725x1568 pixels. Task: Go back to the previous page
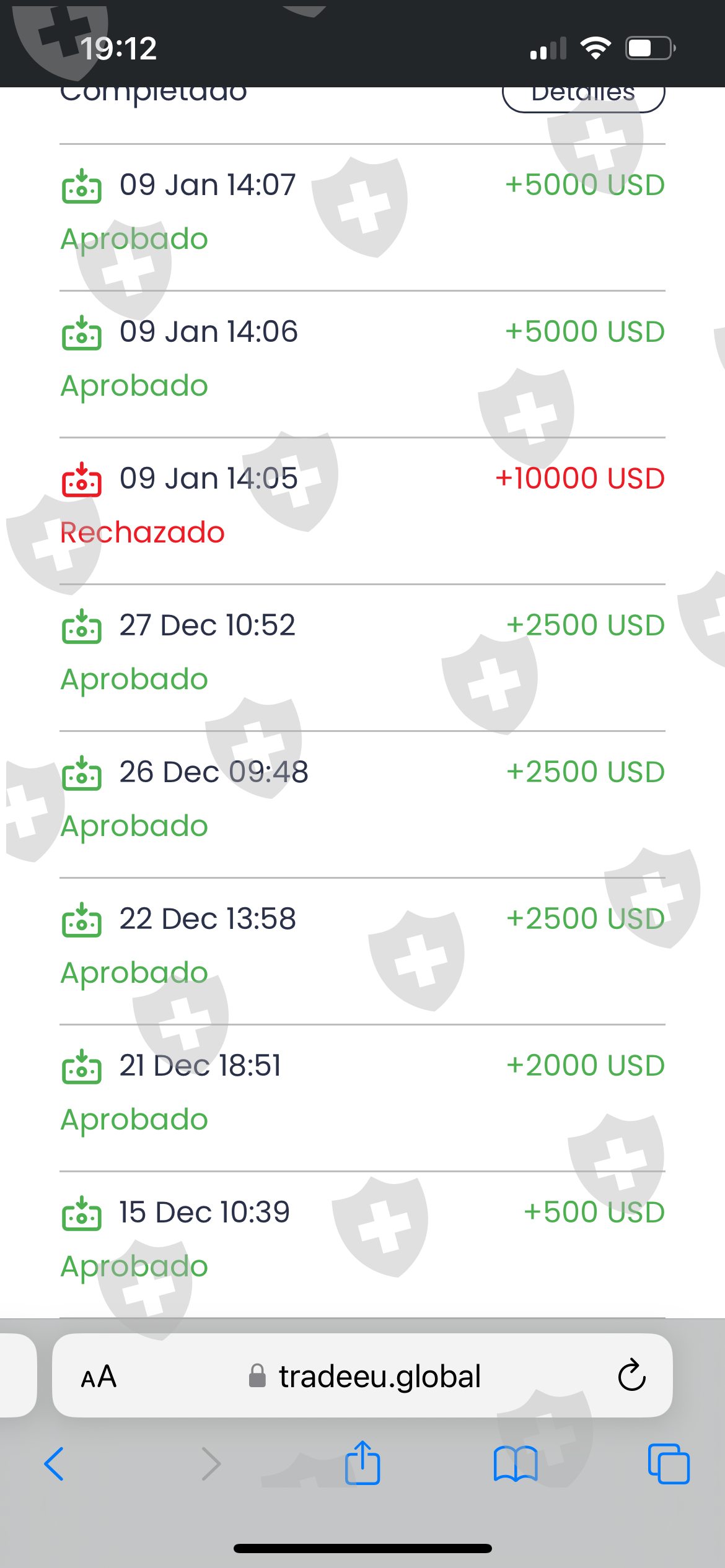(55, 1464)
